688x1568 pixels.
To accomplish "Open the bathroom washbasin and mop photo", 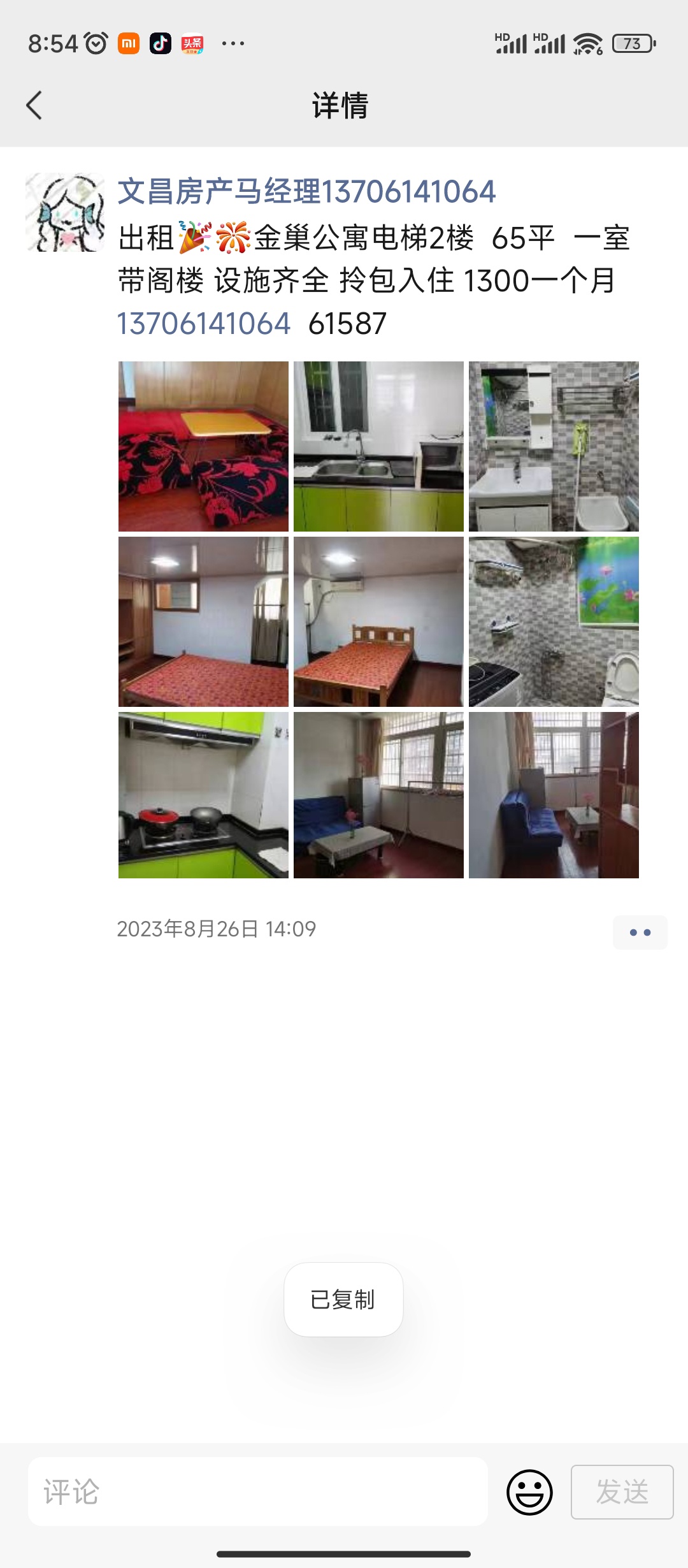I will 554,446.
